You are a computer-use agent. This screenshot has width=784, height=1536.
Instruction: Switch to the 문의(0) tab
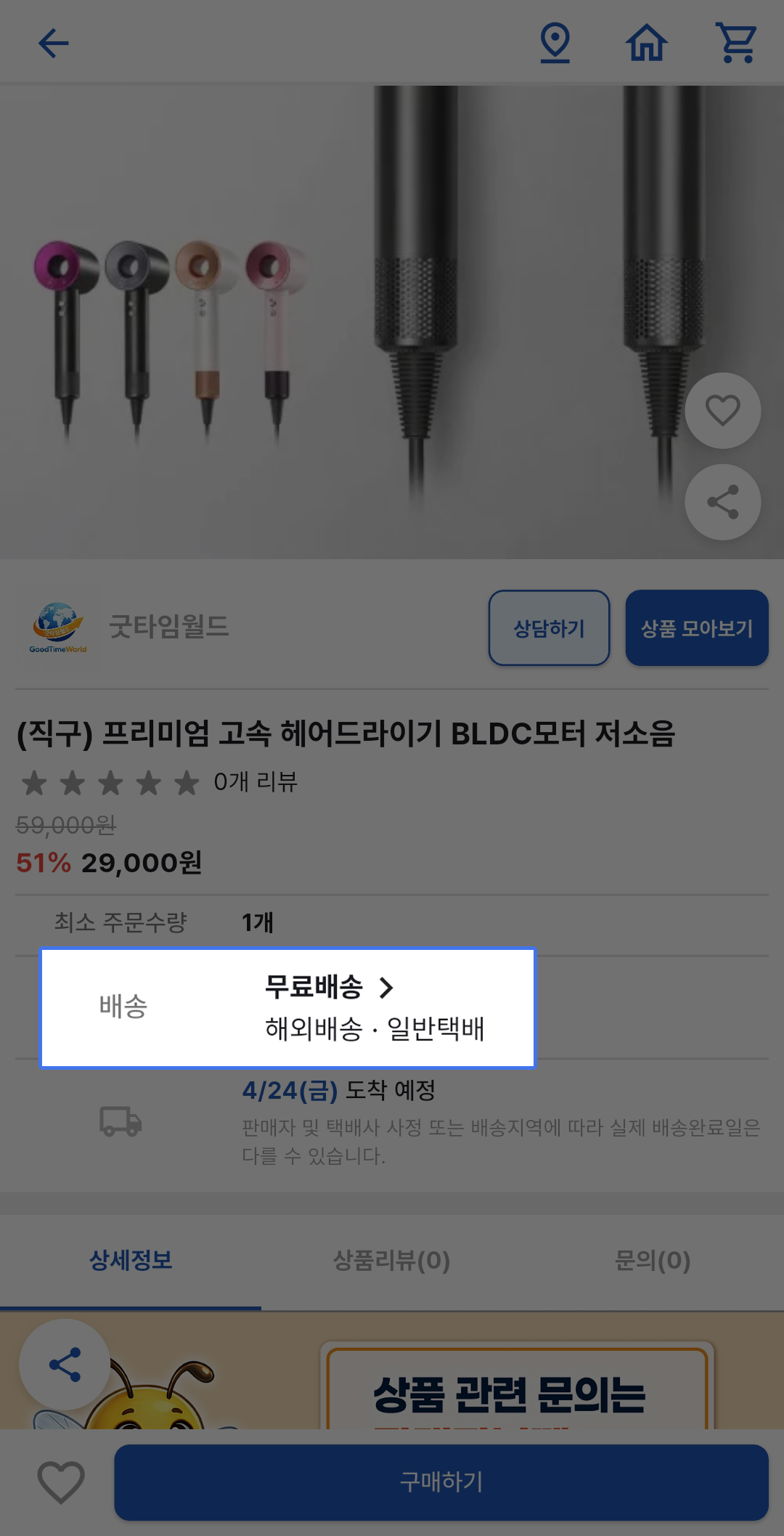(x=652, y=1260)
